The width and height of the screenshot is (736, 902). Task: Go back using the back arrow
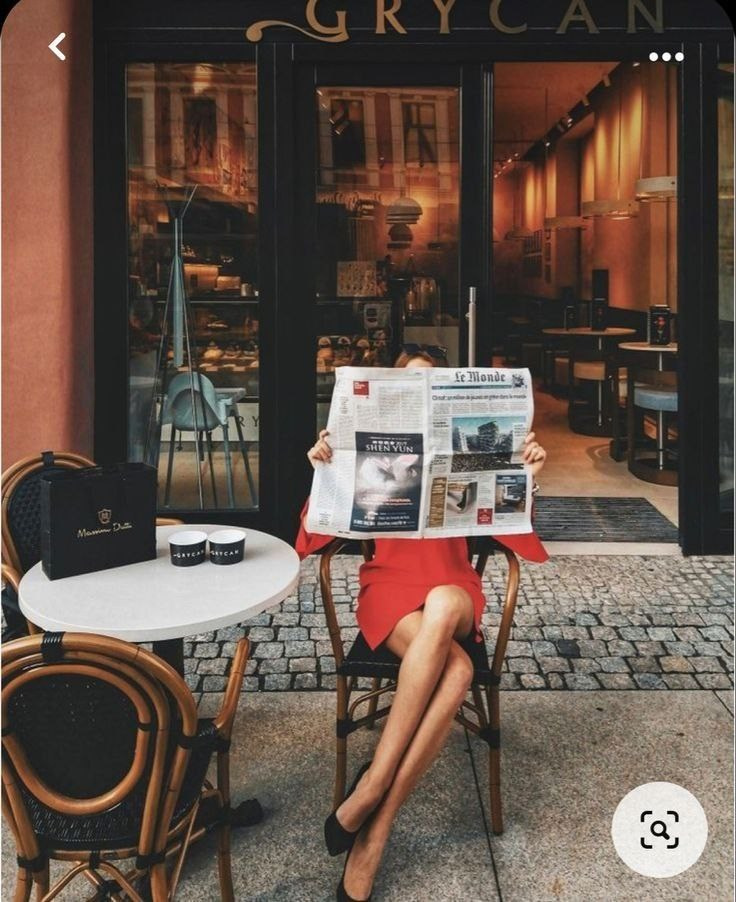pyautogui.click(x=57, y=46)
